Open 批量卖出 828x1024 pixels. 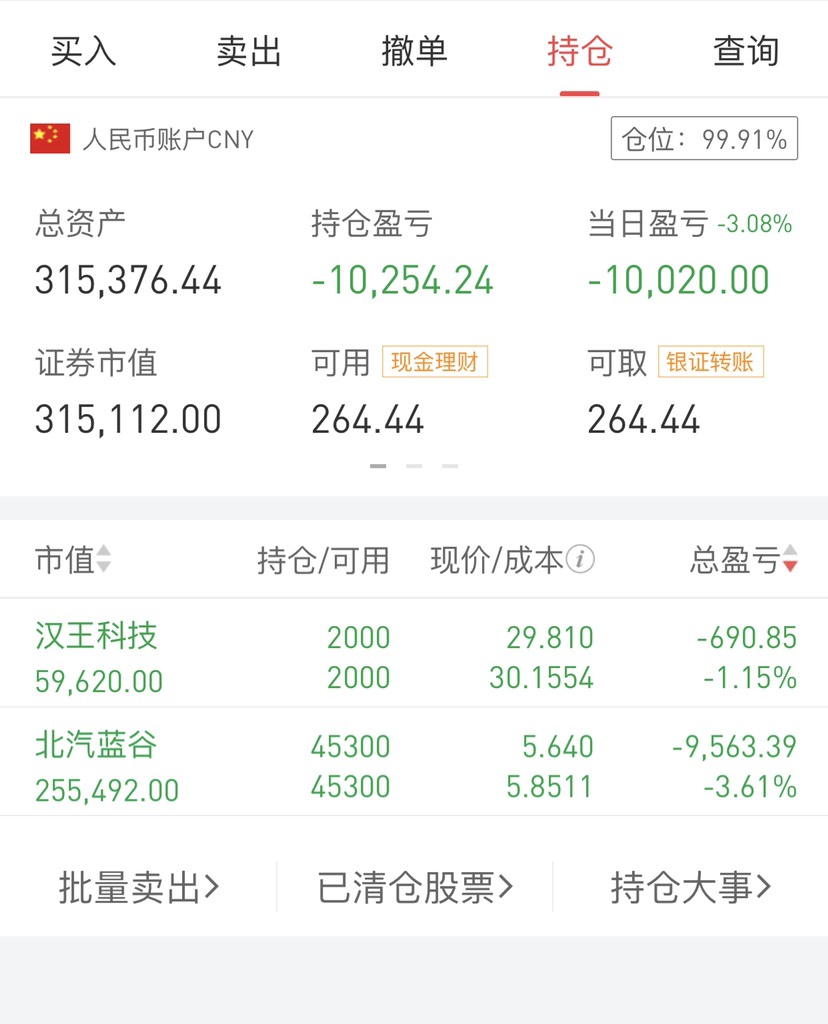click(138, 887)
